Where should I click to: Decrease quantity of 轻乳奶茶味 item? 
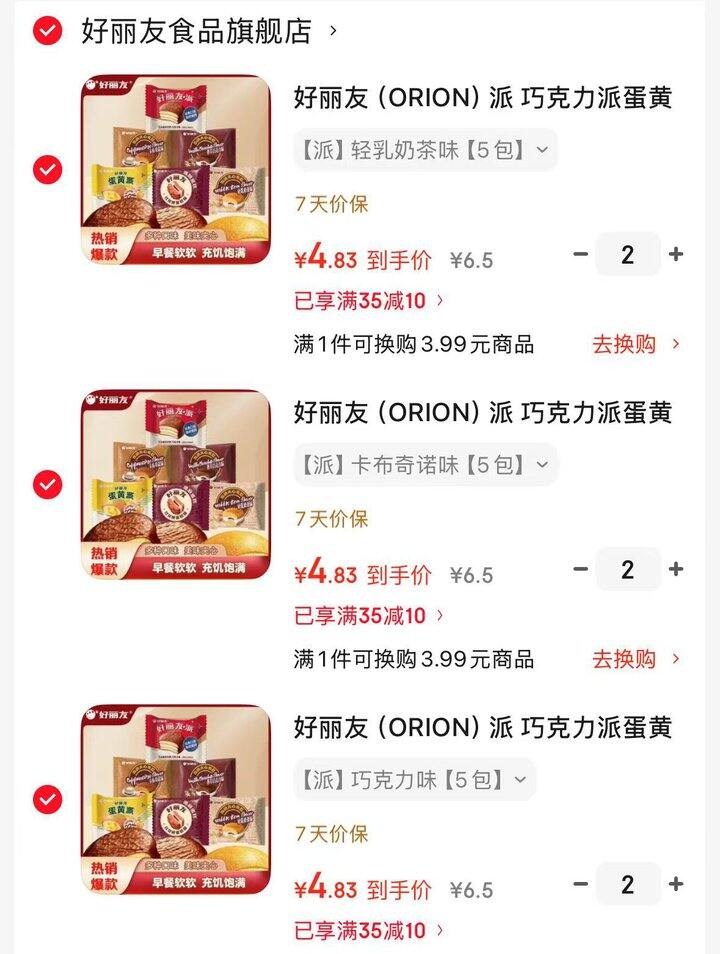(580, 254)
